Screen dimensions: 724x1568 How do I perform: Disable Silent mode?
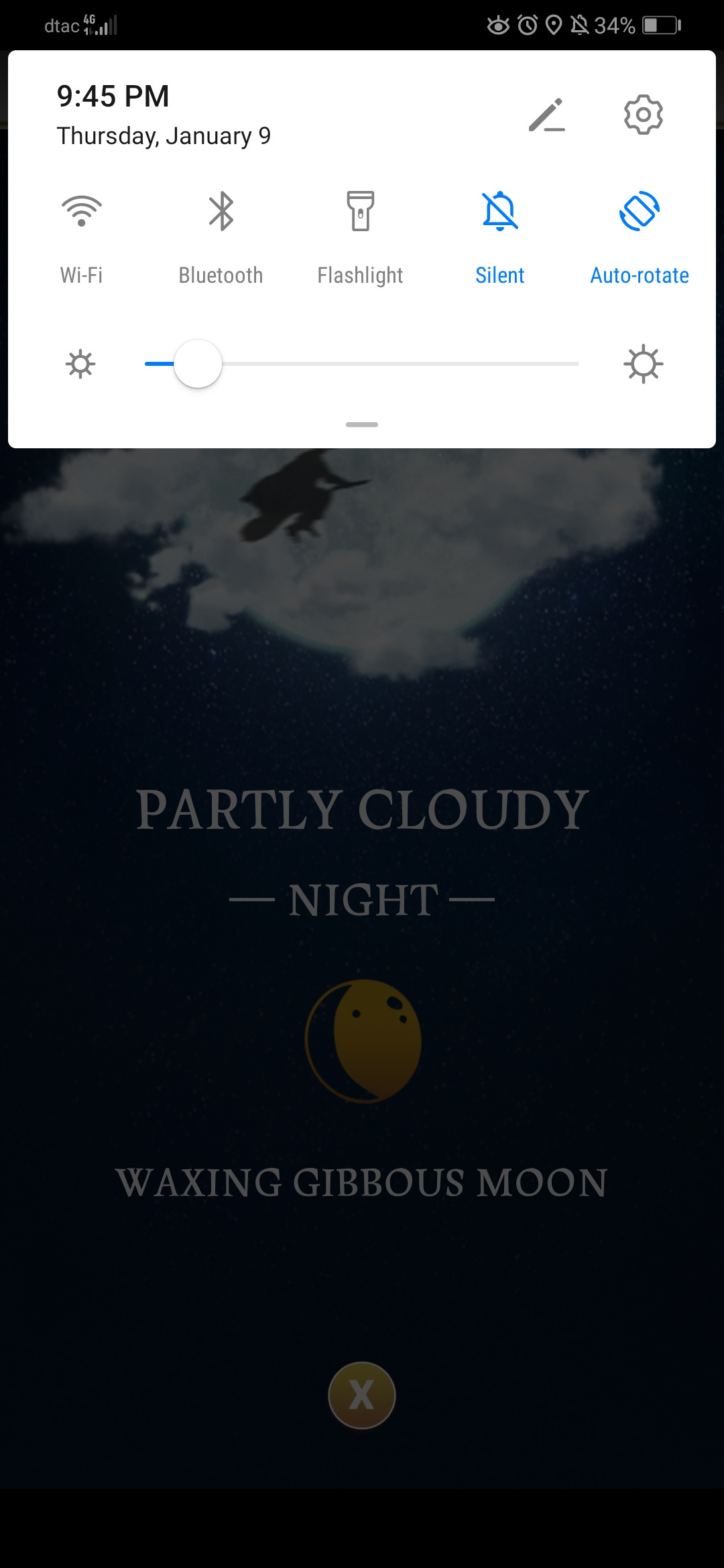pyautogui.click(x=500, y=212)
